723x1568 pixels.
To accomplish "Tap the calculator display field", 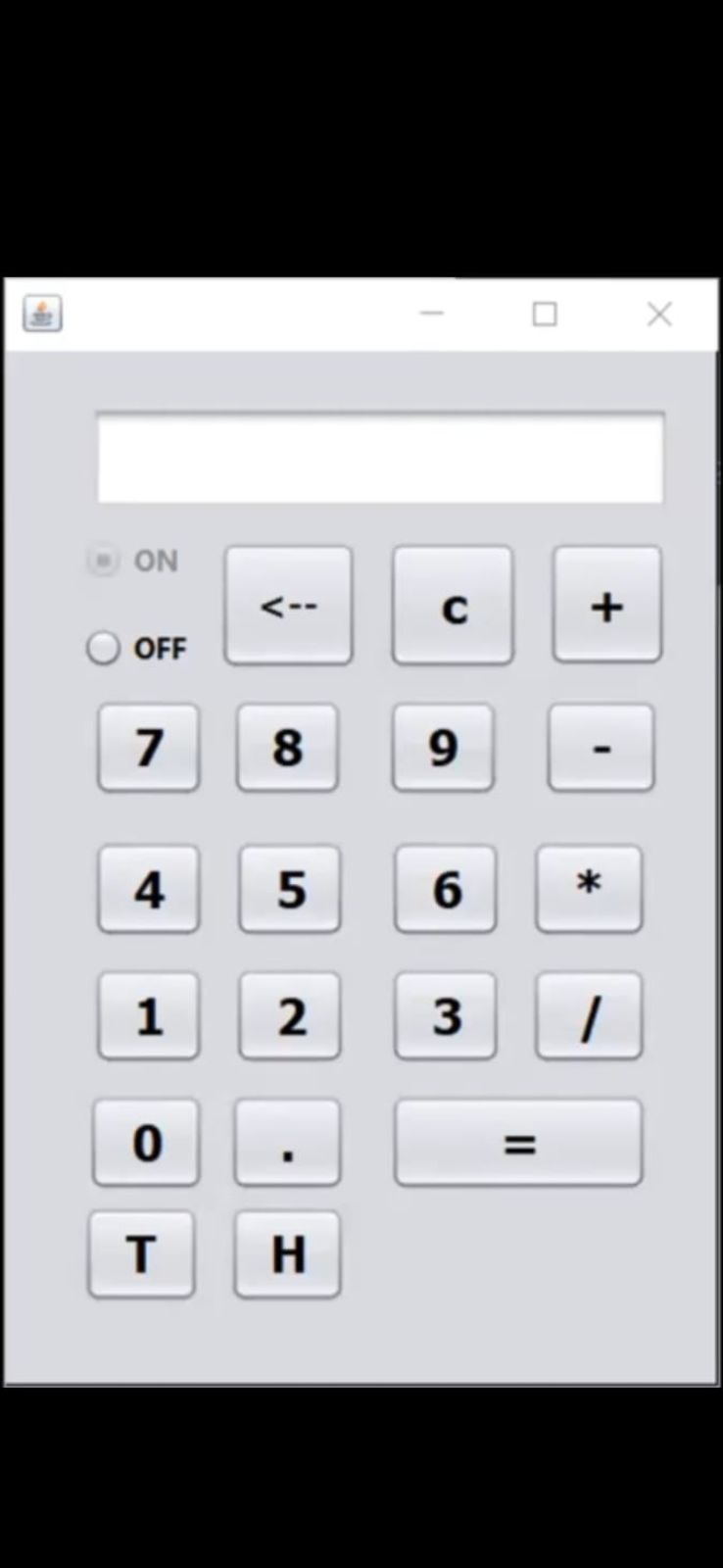I will pos(380,459).
